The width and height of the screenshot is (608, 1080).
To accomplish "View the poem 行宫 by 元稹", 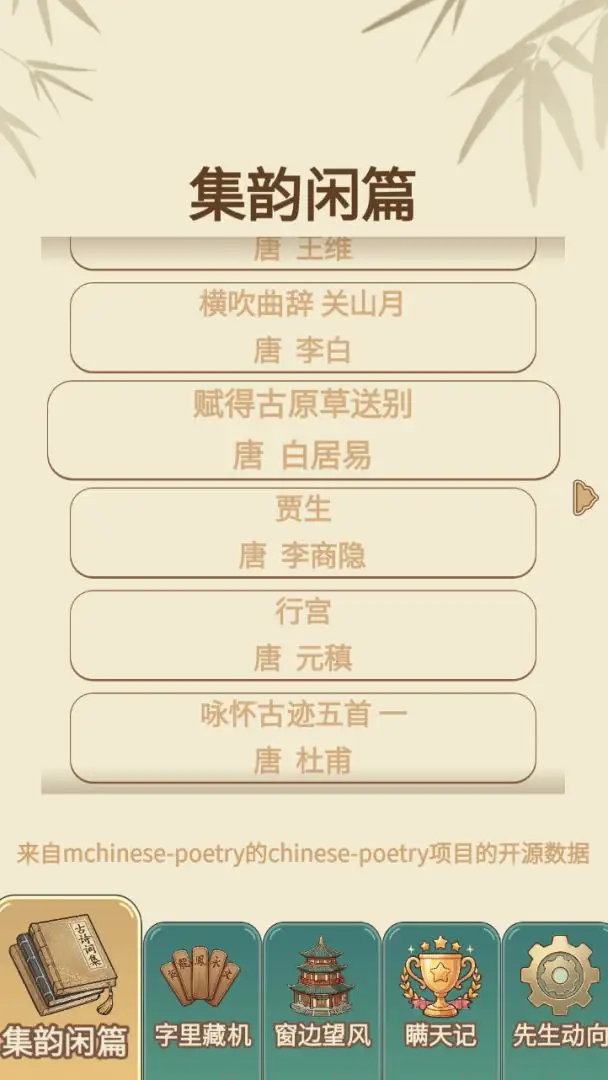I will [303, 634].
